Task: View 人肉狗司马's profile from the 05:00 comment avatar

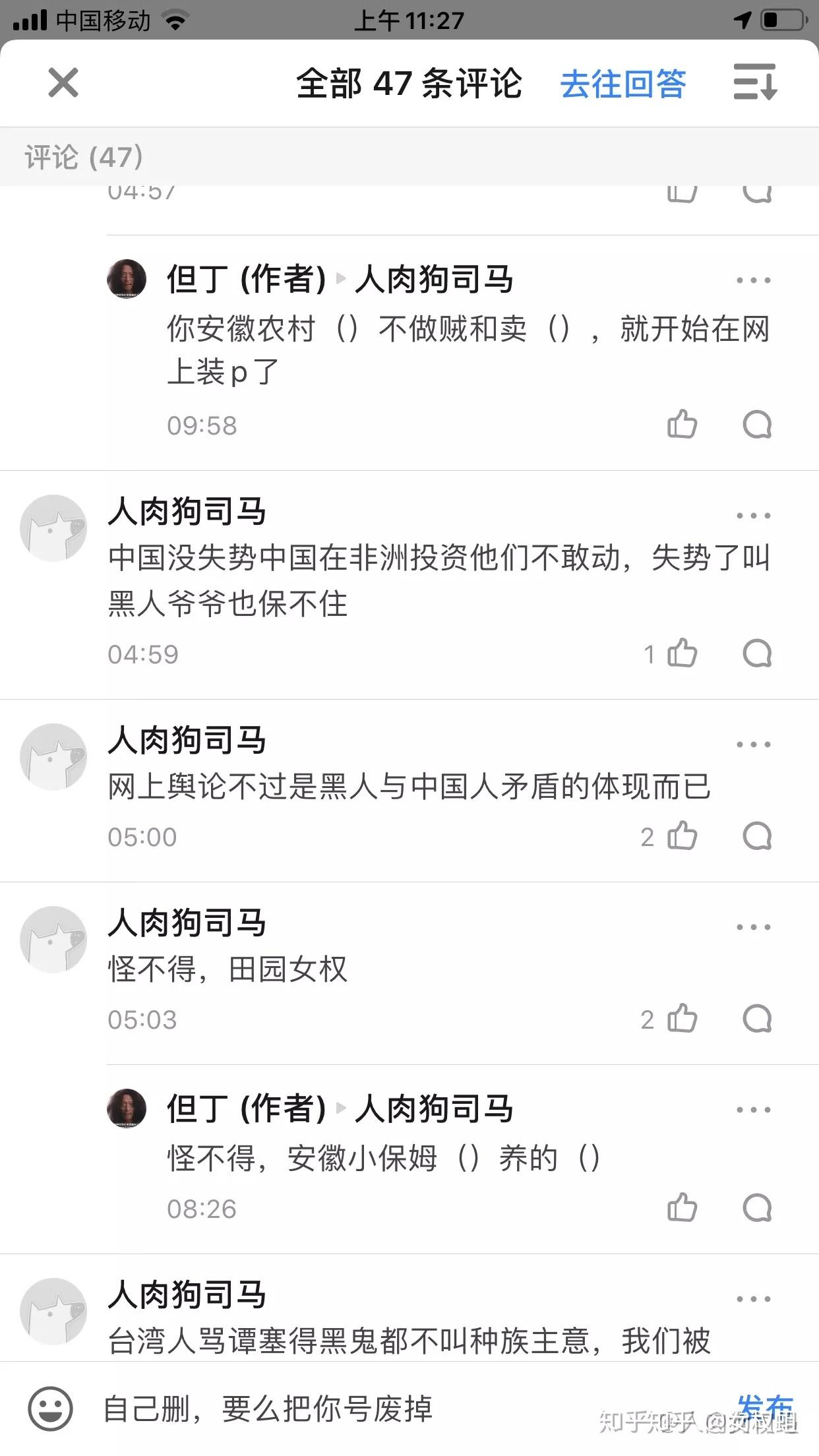Action: [x=53, y=757]
